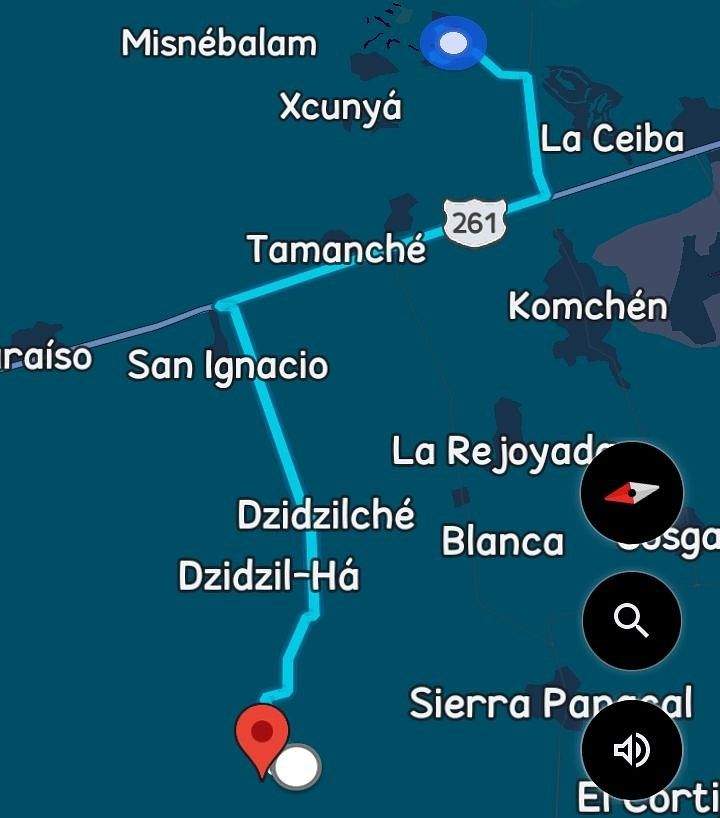Toggle the voice guidance sound button

tap(632, 750)
